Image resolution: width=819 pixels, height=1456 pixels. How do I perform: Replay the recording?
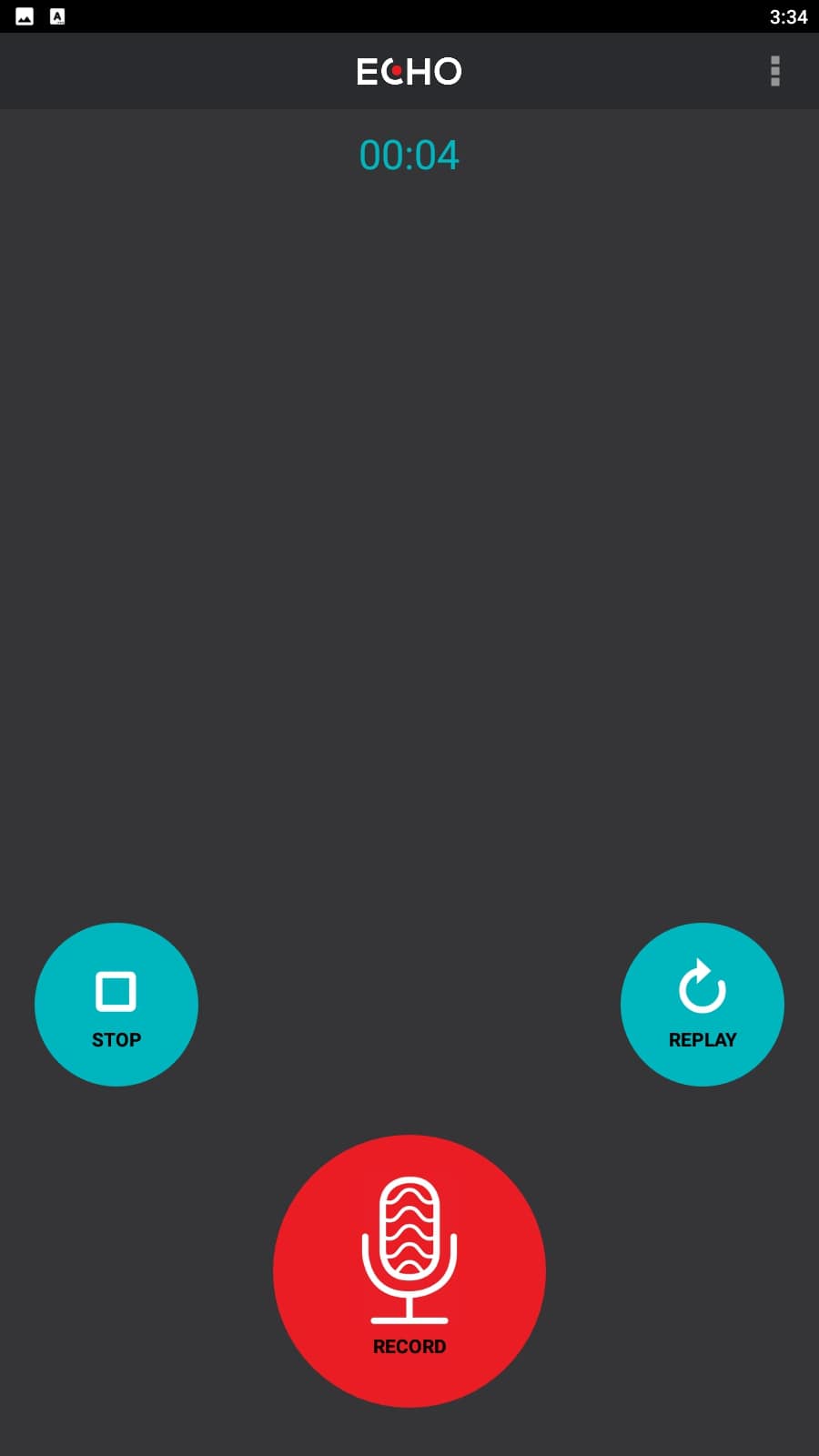click(x=703, y=1005)
